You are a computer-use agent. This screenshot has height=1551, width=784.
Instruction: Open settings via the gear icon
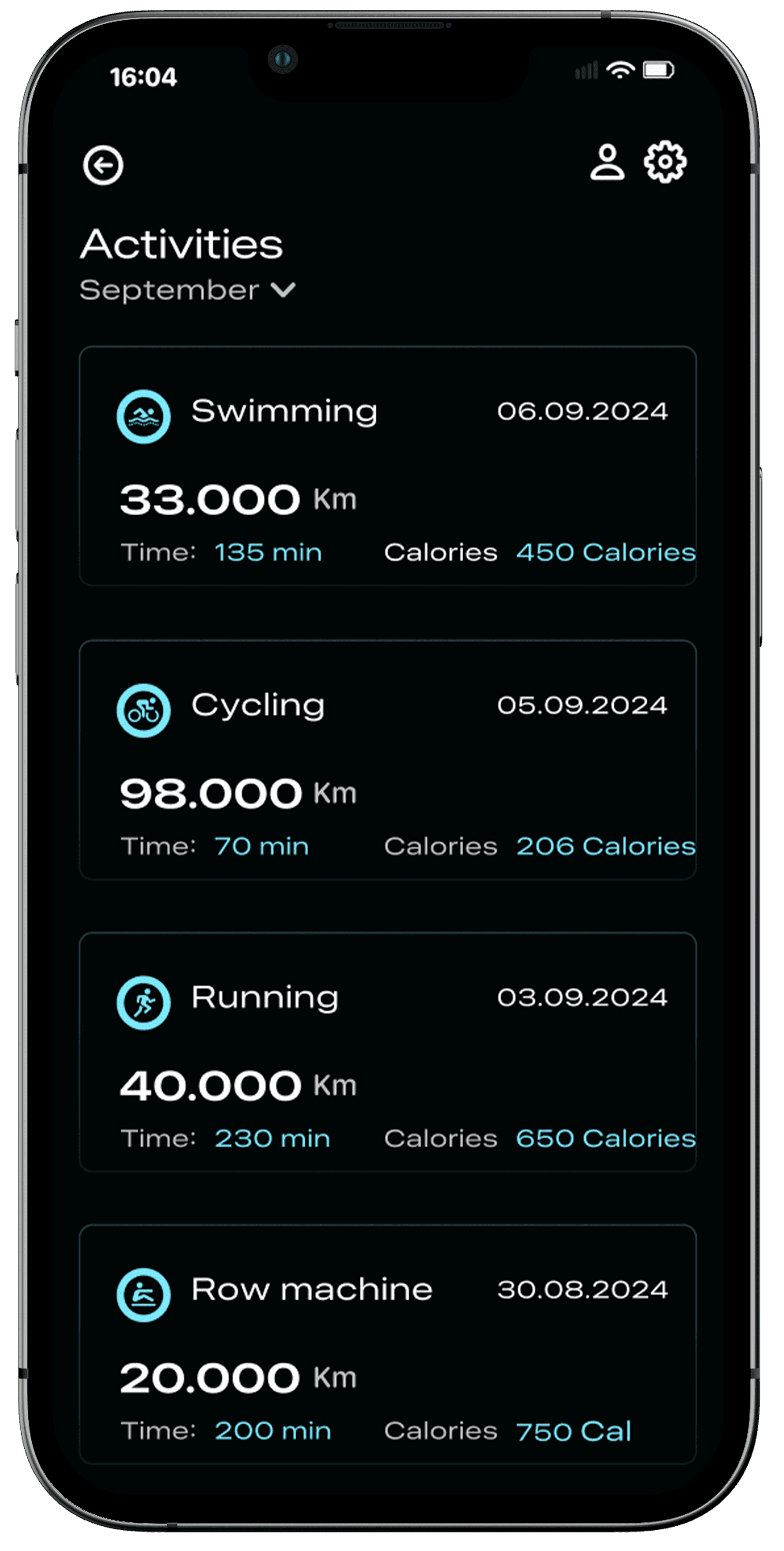[665, 161]
